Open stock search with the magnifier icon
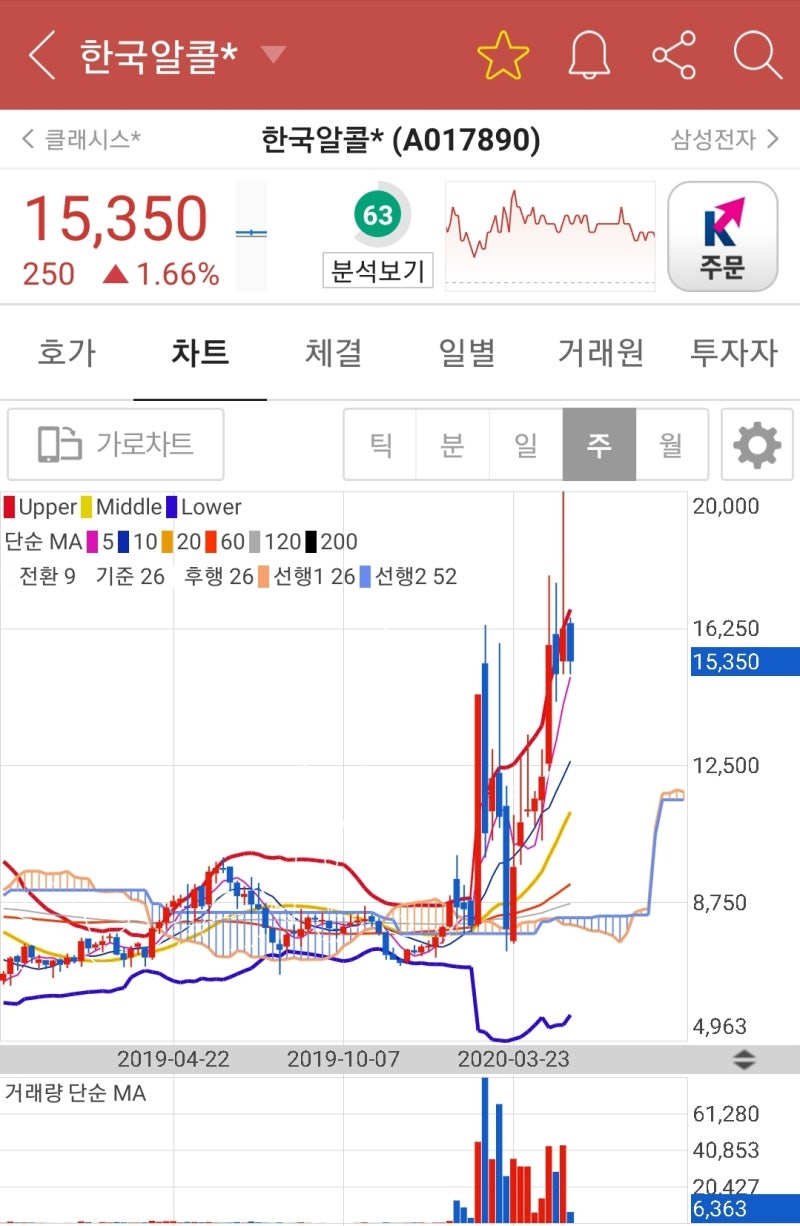The width and height of the screenshot is (800, 1226). [758, 55]
